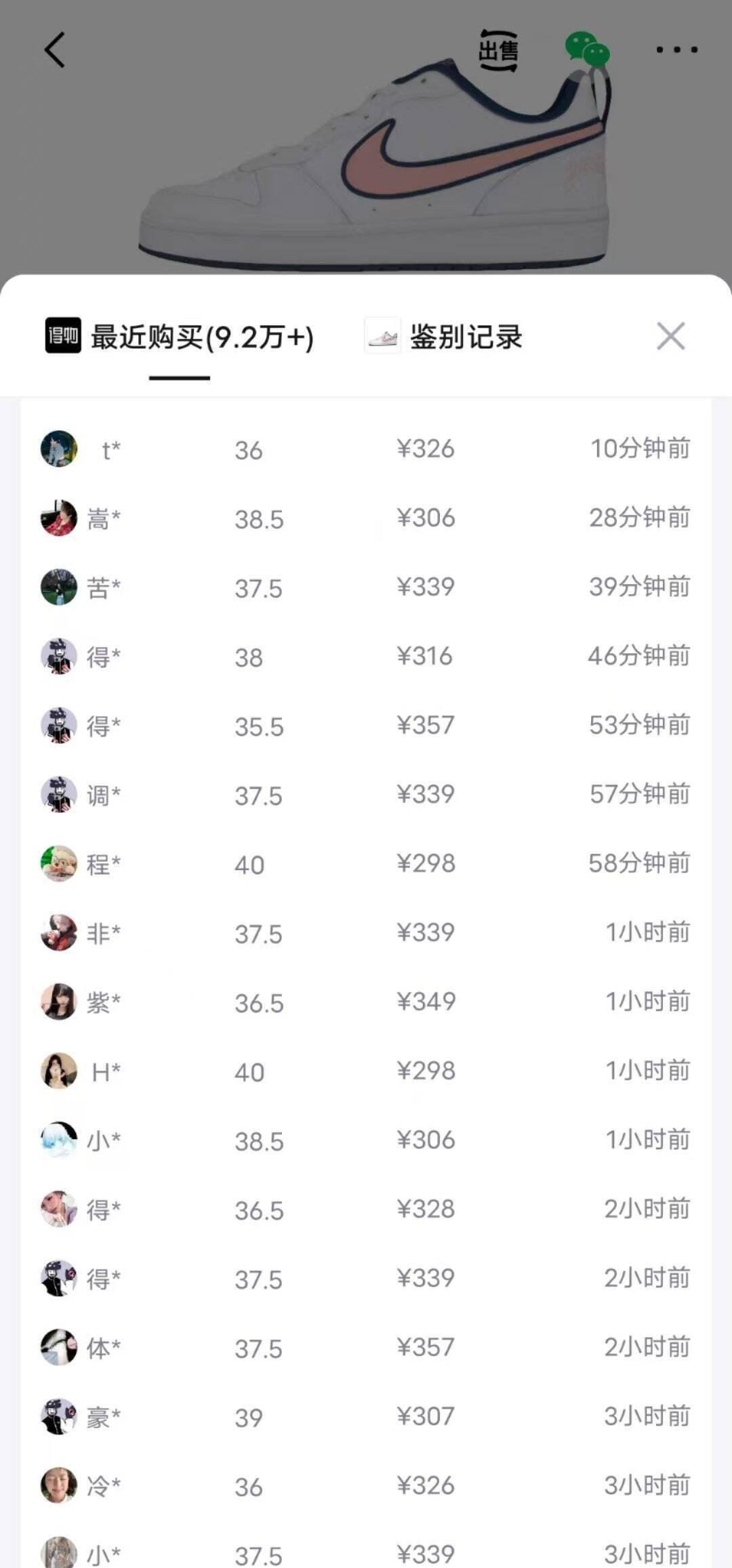Image resolution: width=732 pixels, height=1568 pixels.
Task: Tap the 出售 sell icon
Action: [x=498, y=50]
